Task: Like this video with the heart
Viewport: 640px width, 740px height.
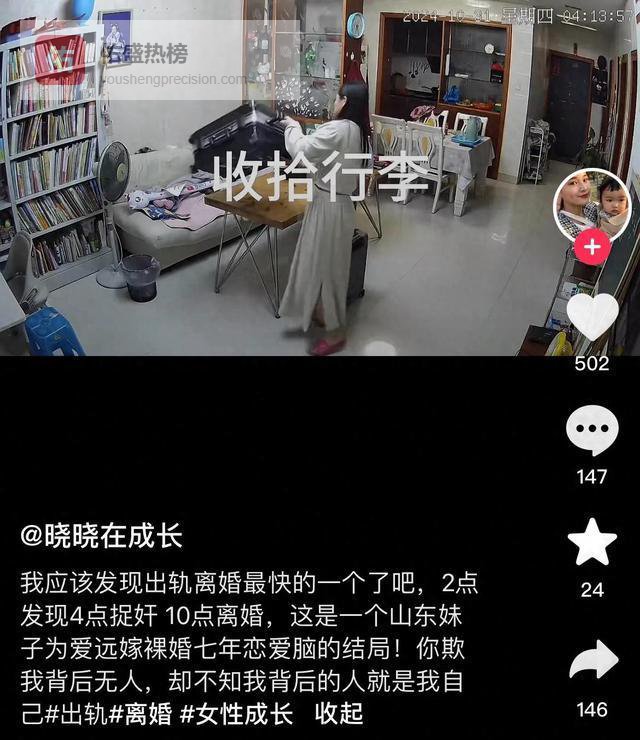Action: pos(592,317)
